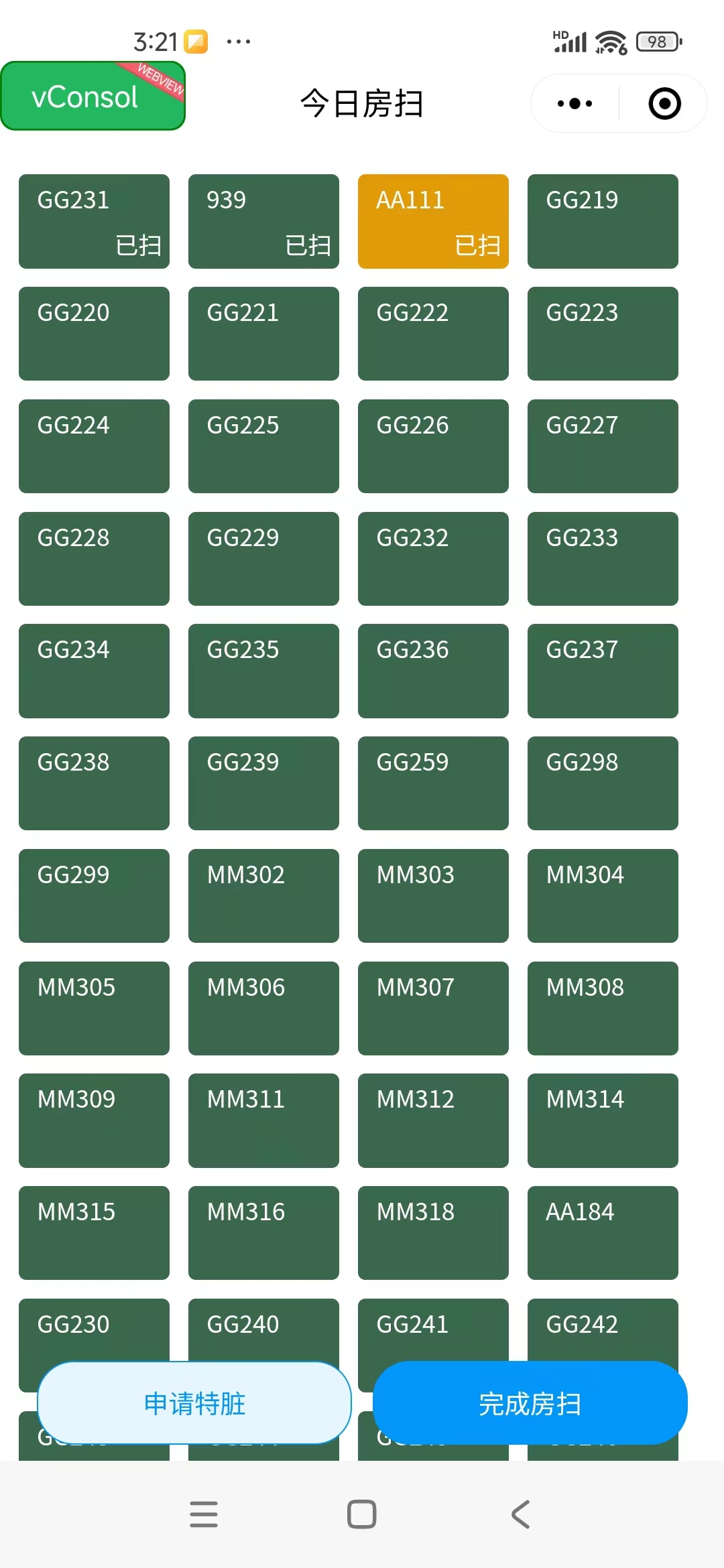Select room GG236

coord(433,671)
